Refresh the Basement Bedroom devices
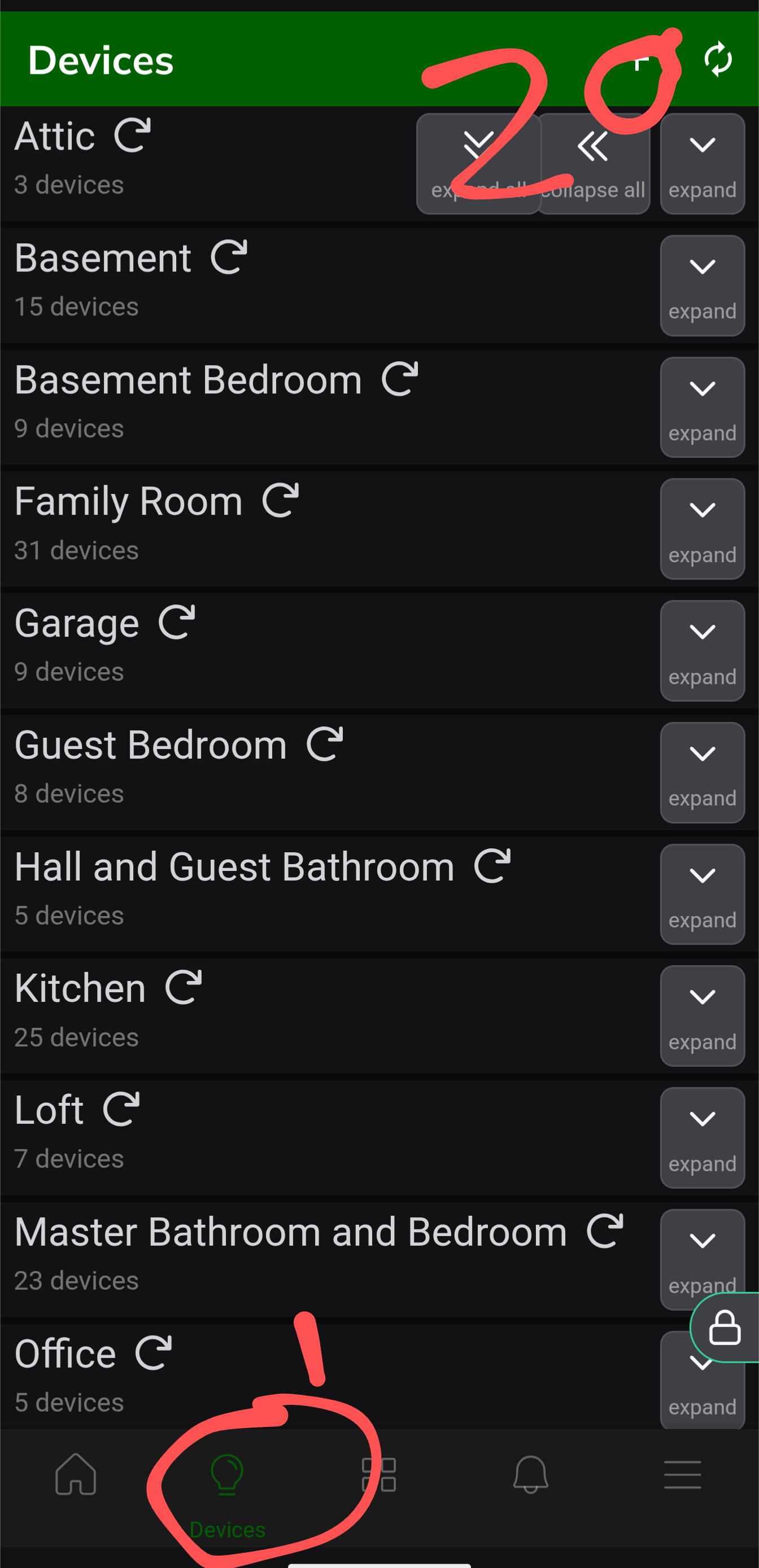The image size is (759, 1568). 400,379
